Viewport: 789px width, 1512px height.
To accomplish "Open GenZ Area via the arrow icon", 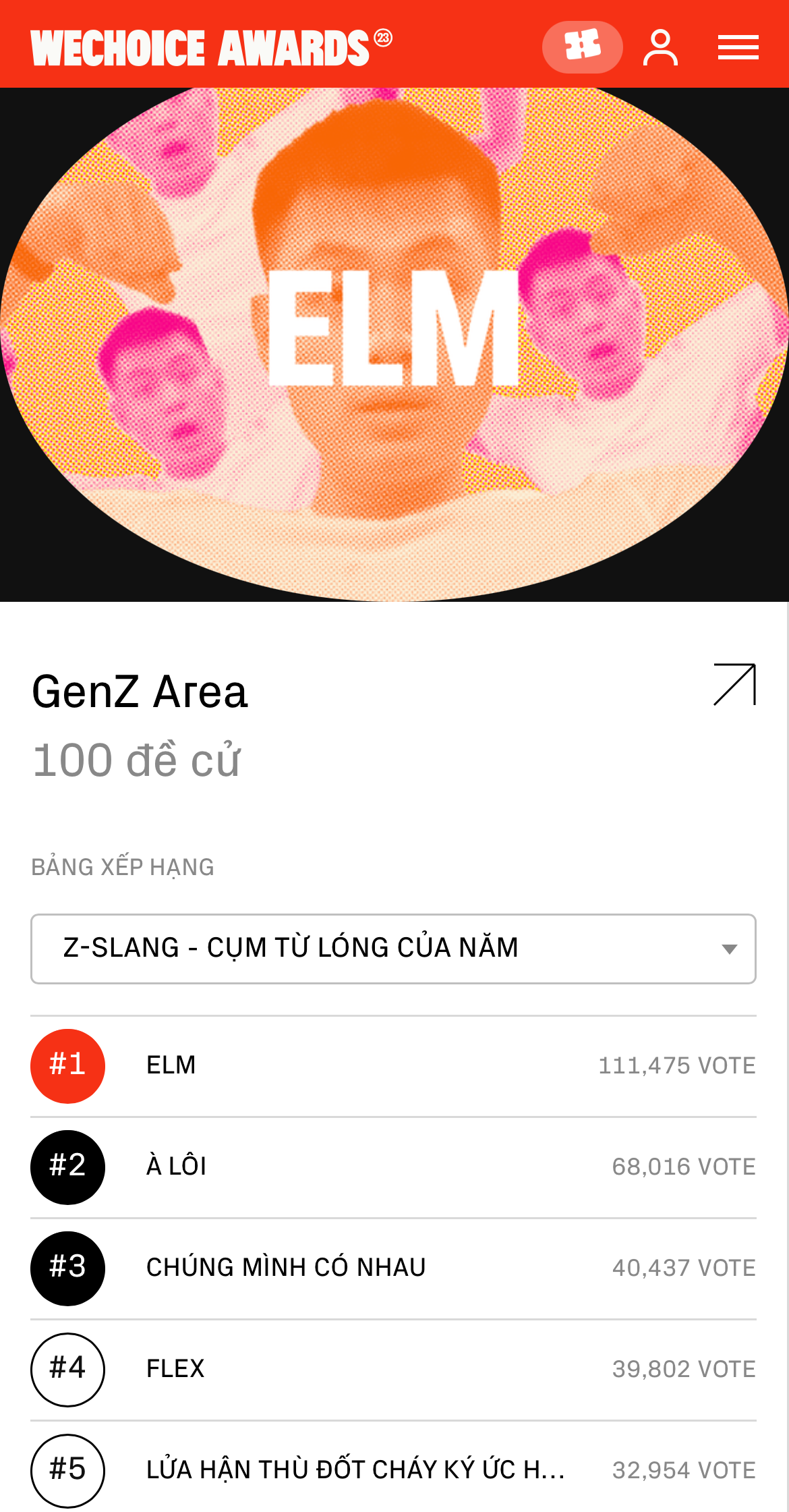I will coord(734,684).
